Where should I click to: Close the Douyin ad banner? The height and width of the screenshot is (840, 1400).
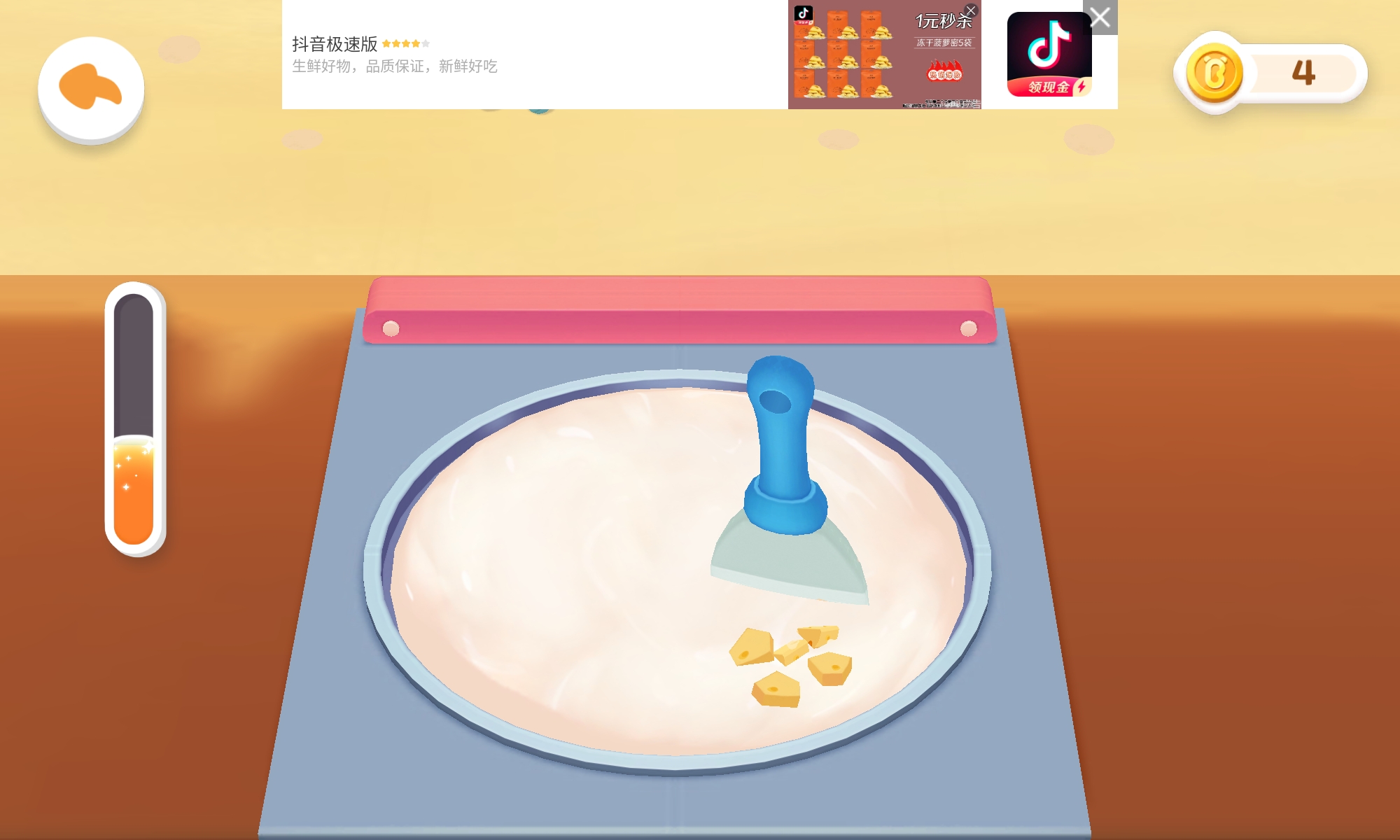[1100, 17]
